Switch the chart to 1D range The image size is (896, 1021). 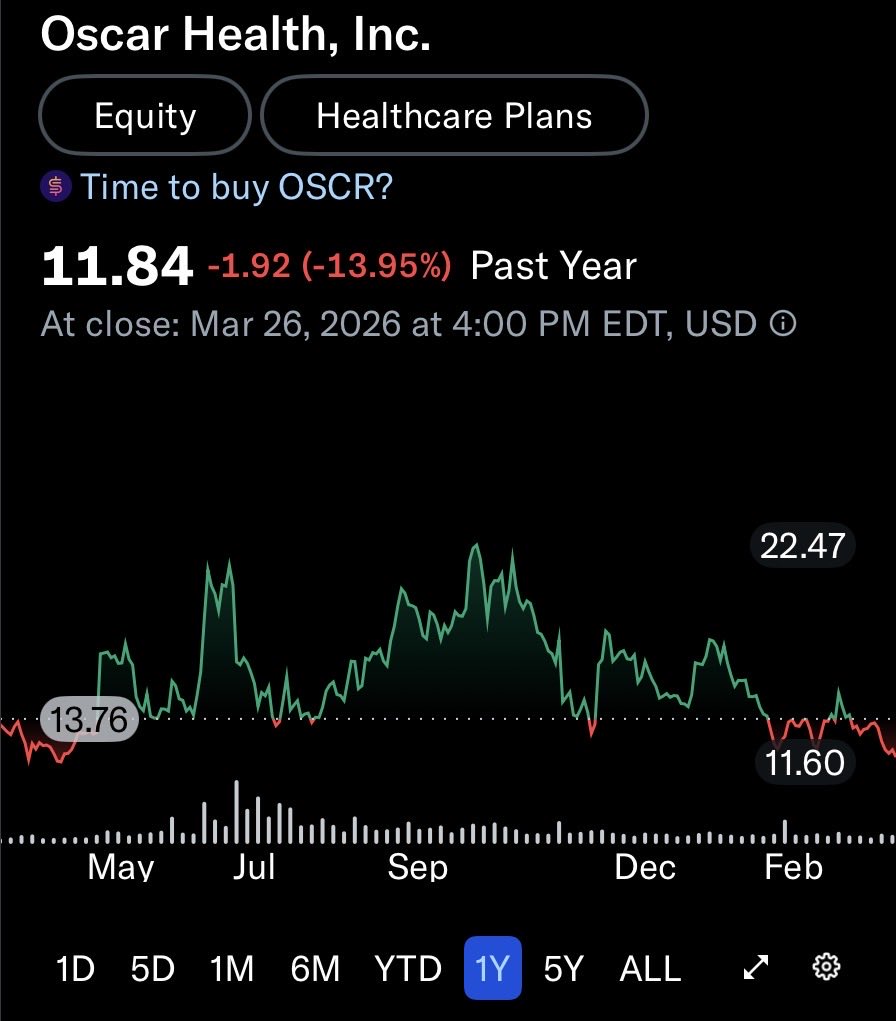[x=75, y=968]
